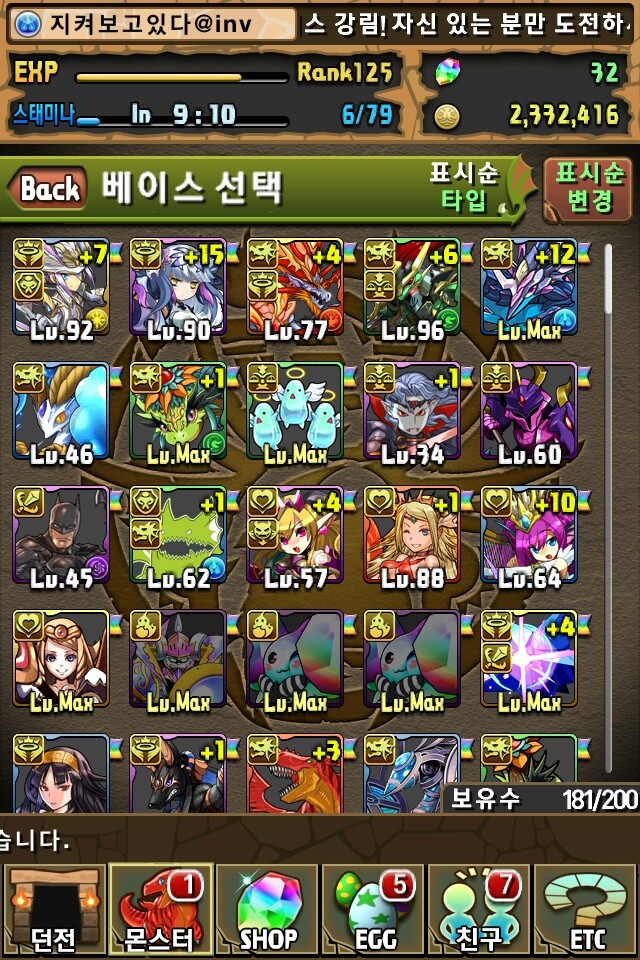This screenshot has width=640, height=960.
Task: Select the Lv.96 monster with +6
Action: tap(412, 288)
